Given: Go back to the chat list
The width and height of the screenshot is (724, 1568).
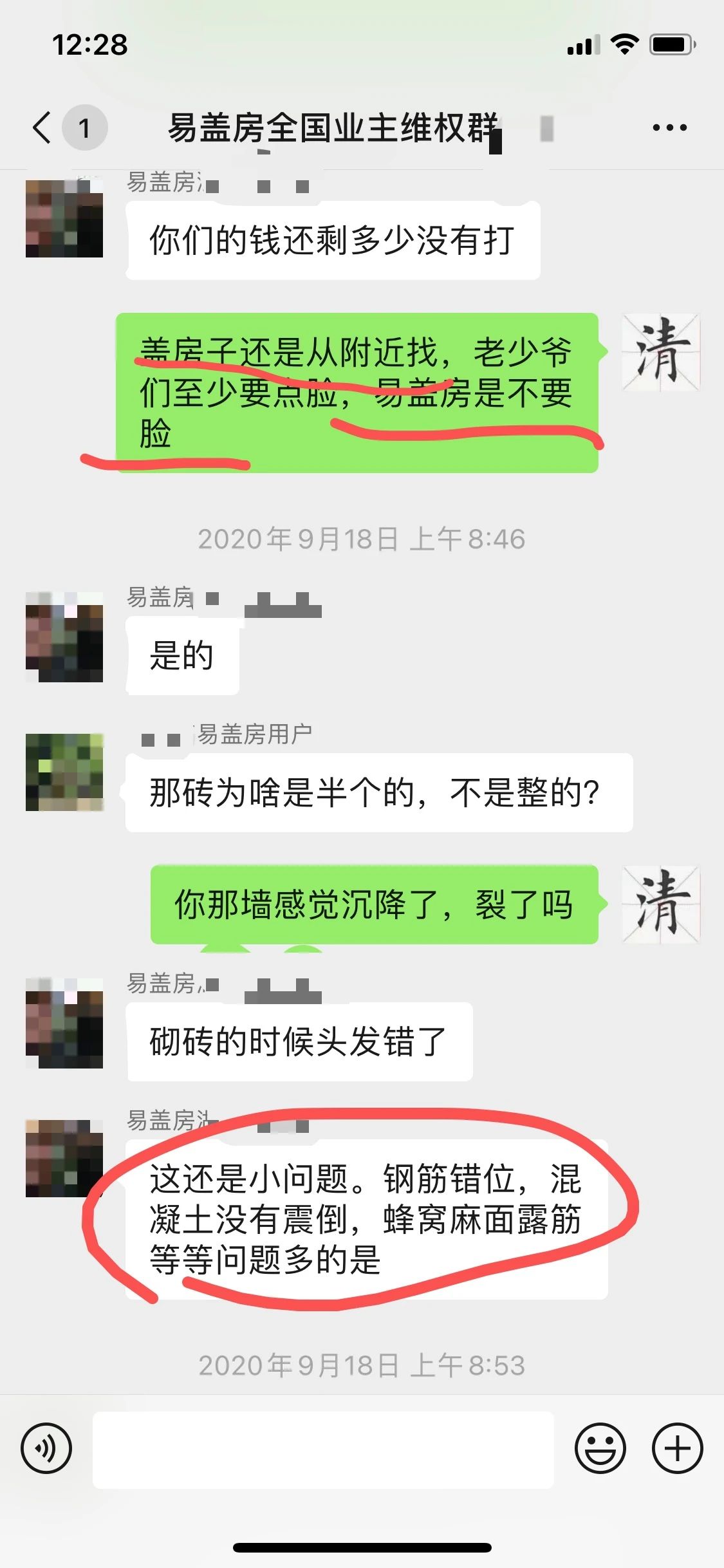Looking at the screenshot, I should click(42, 127).
